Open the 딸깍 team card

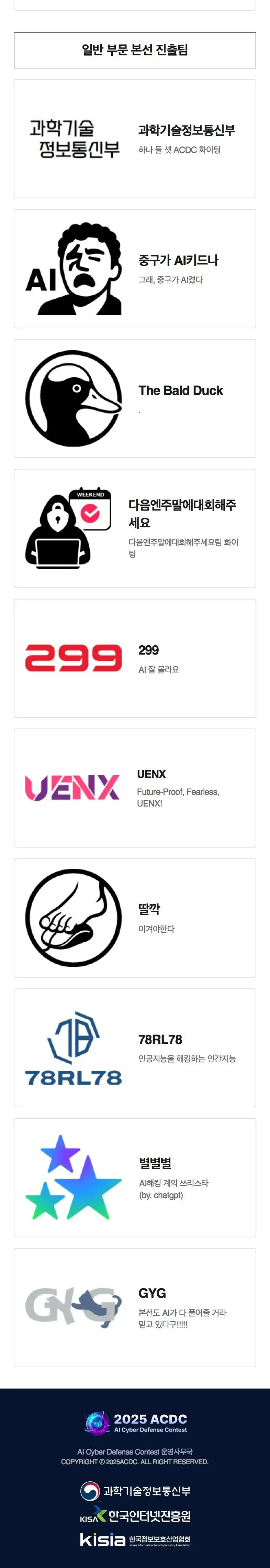135,917
